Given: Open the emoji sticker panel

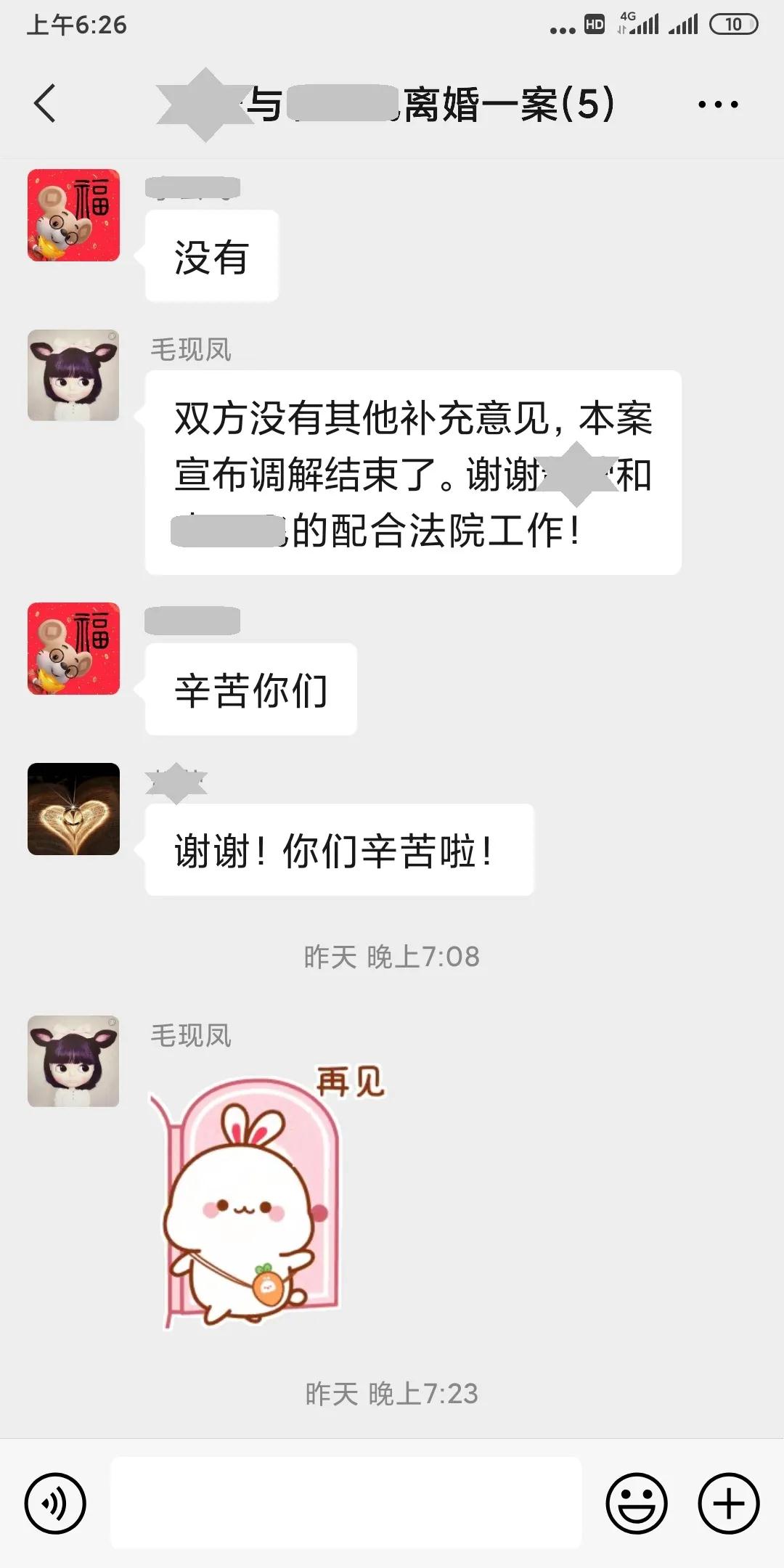Looking at the screenshot, I should 637,1503.
